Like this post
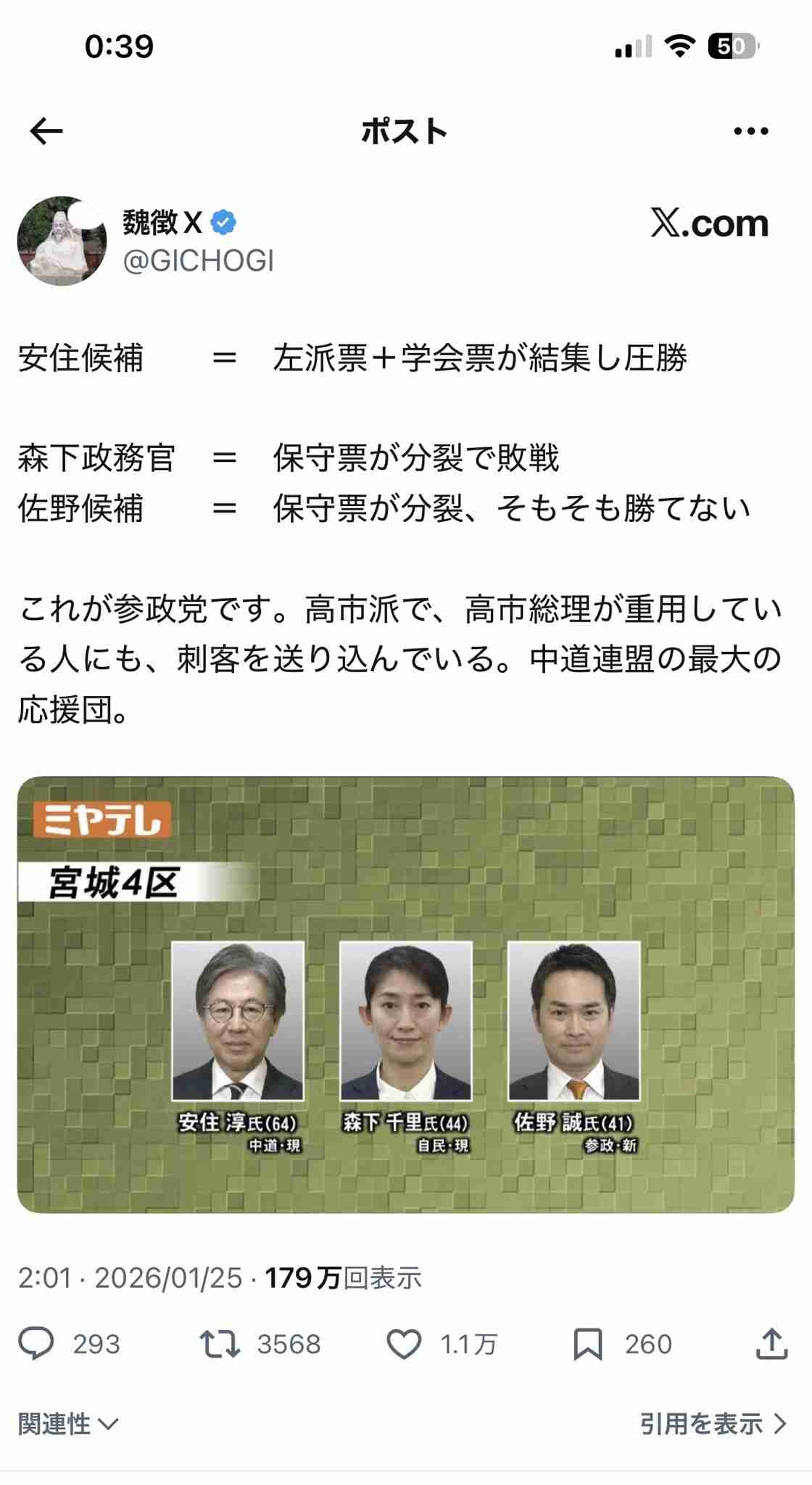812x1485 pixels. tap(404, 1344)
